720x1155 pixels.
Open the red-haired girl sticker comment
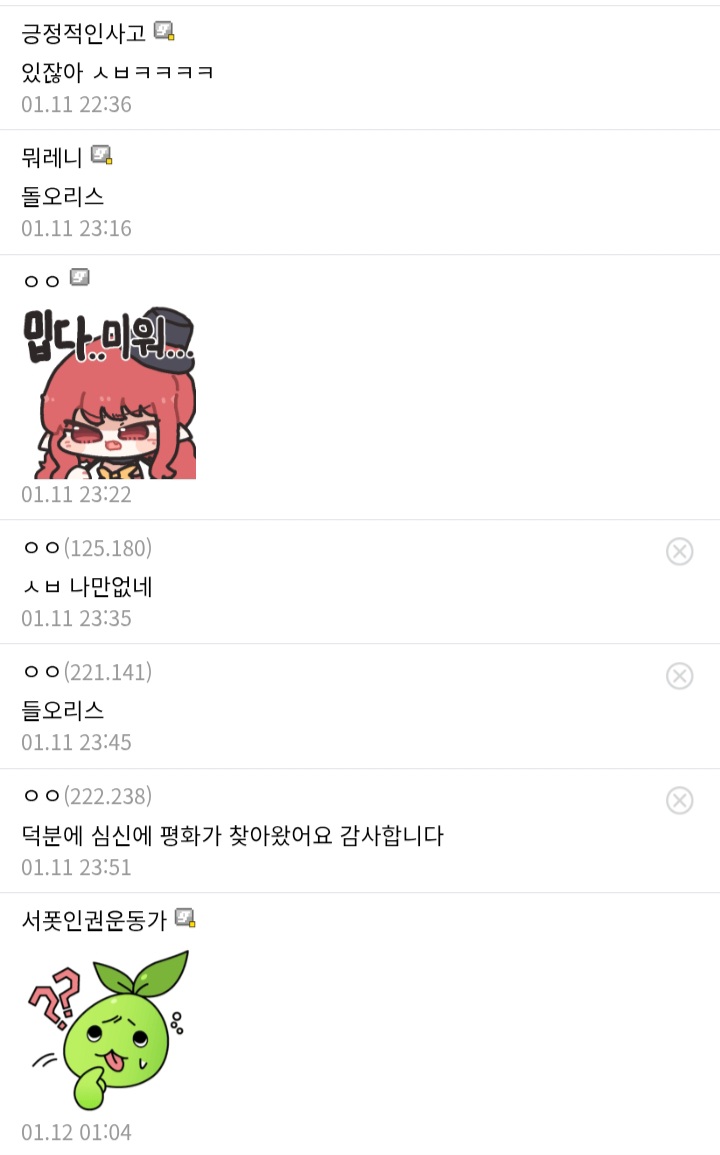click(109, 392)
